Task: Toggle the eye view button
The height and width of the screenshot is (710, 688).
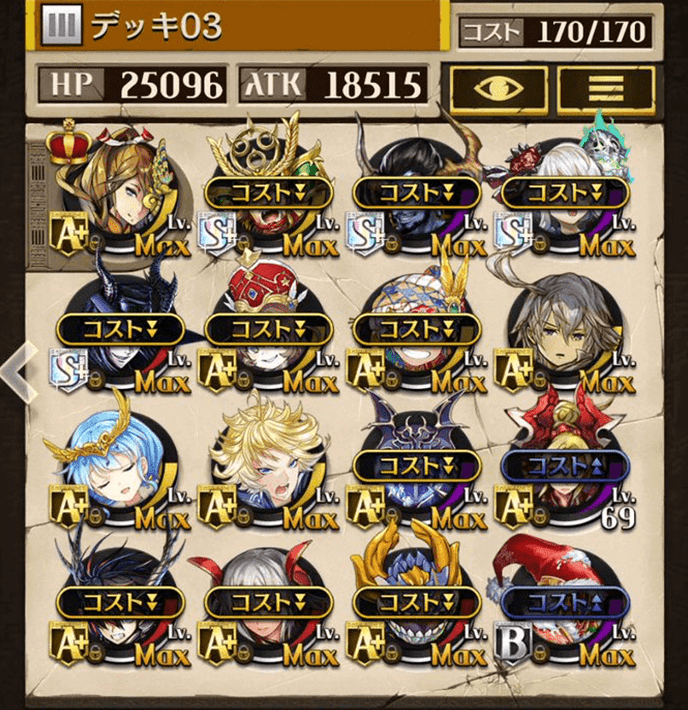Action: pyautogui.click(x=499, y=88)
